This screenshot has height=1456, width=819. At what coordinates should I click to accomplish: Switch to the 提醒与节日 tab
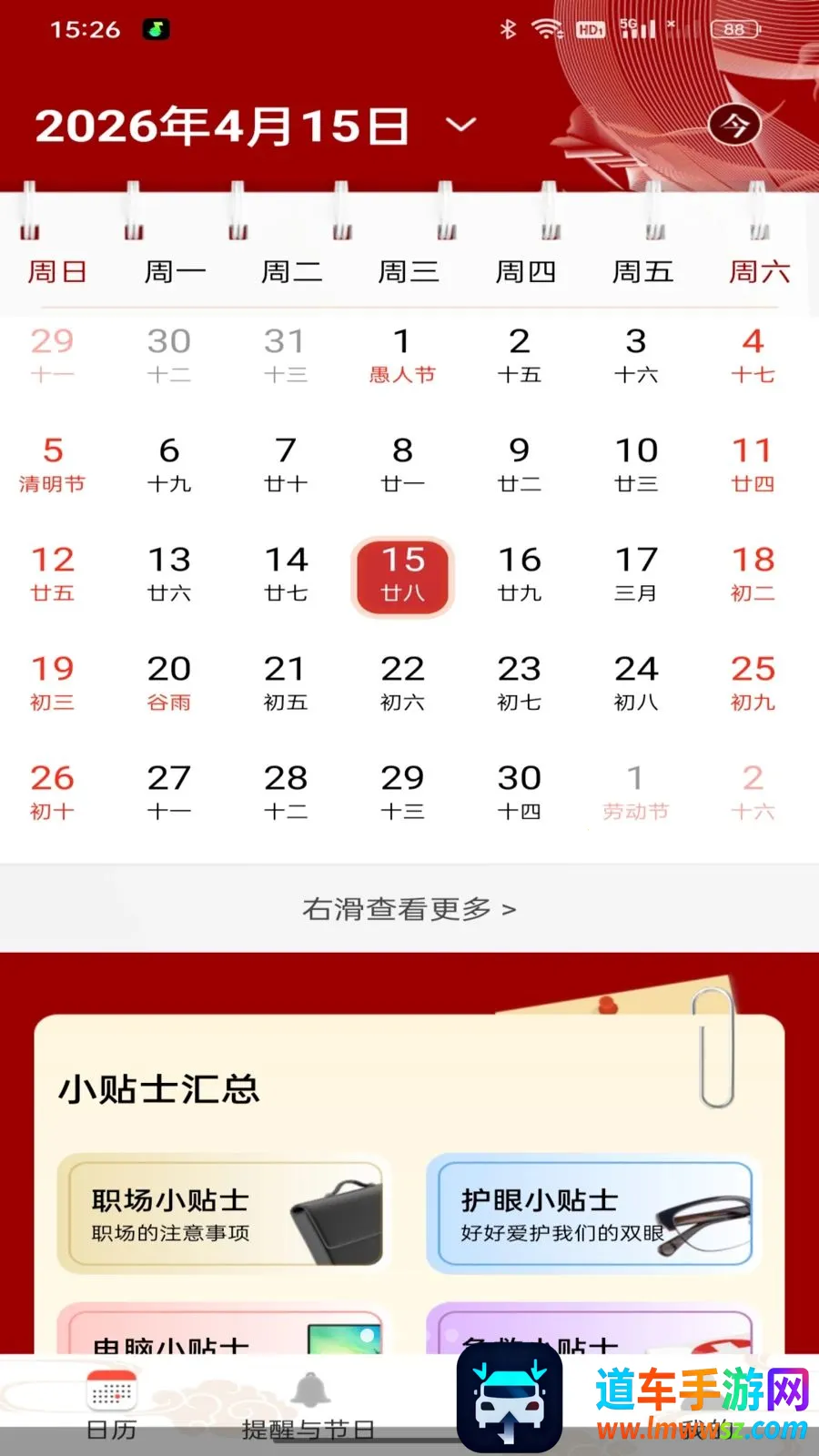(x=309, y=1405)
